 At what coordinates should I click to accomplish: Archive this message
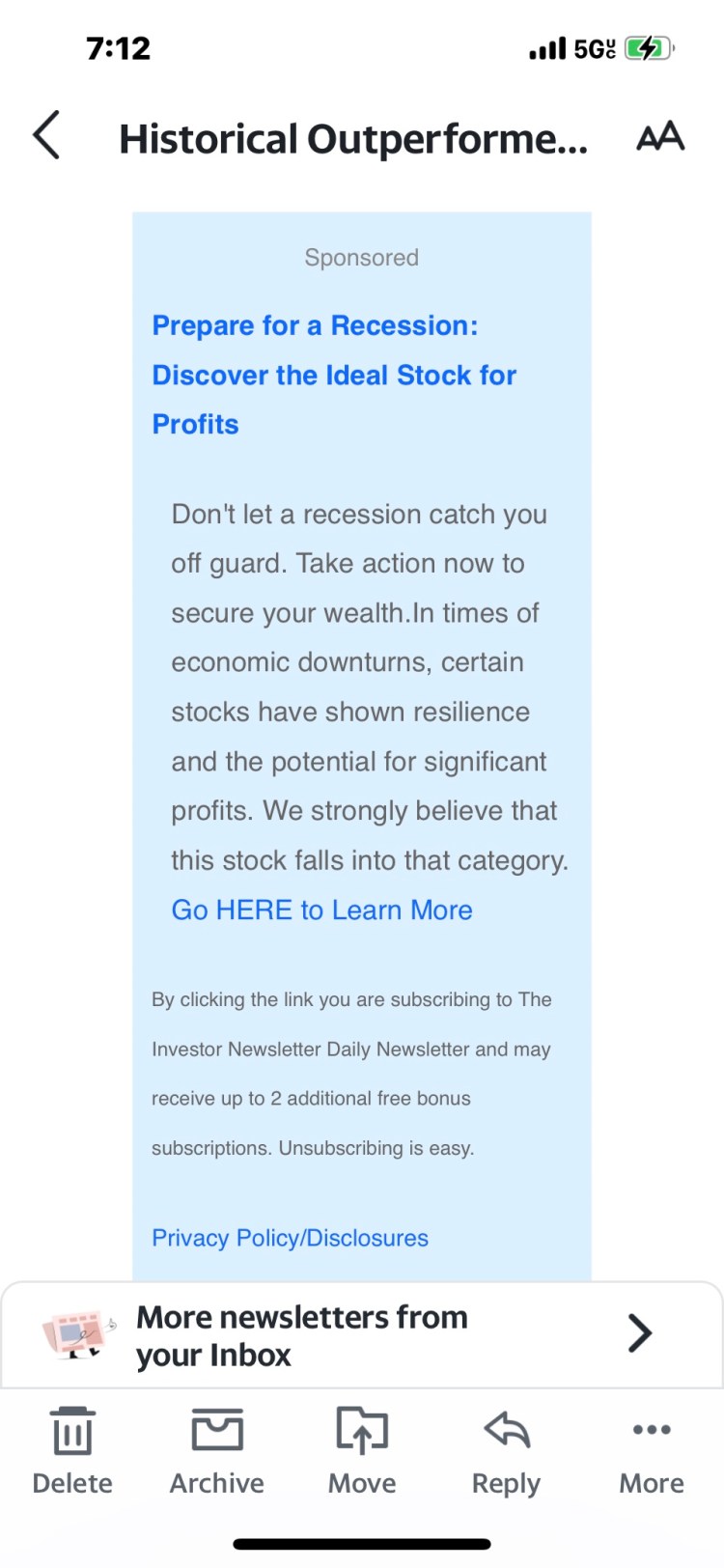point(217,1450)
